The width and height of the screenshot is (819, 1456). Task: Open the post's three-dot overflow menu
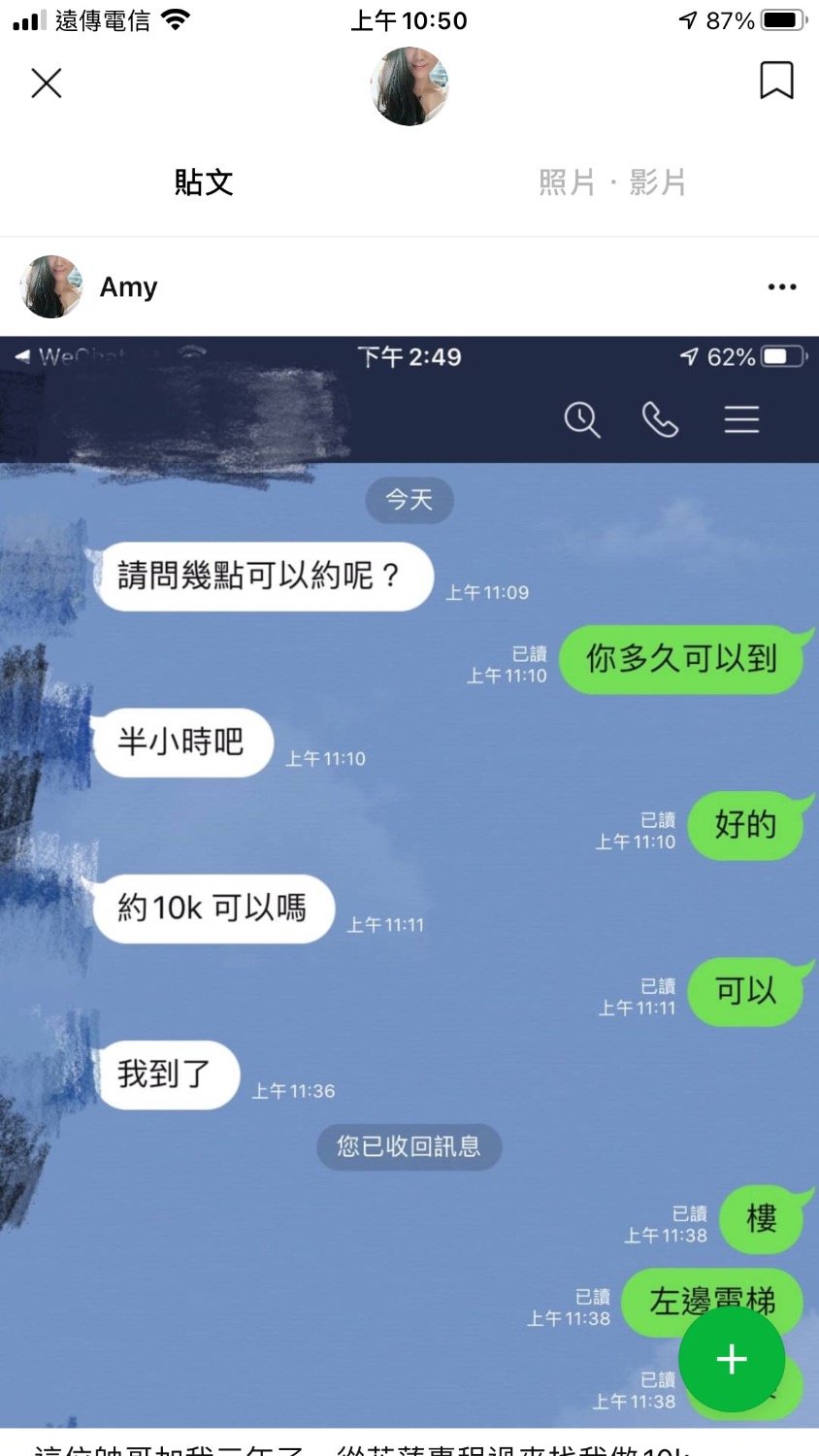781,287
